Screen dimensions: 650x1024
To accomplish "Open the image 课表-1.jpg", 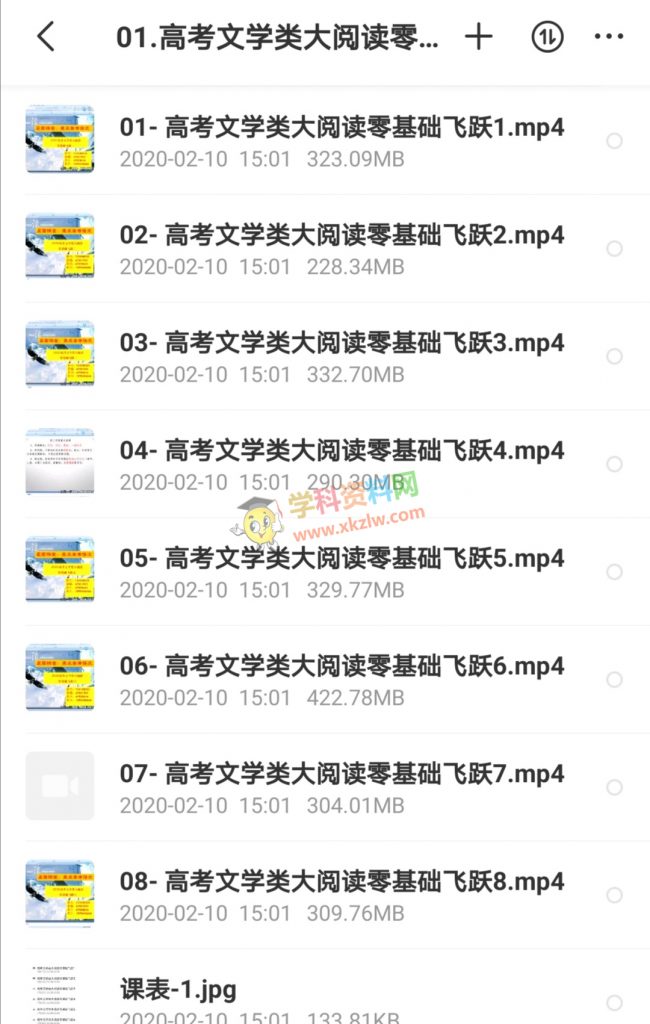I will point(178,990).
